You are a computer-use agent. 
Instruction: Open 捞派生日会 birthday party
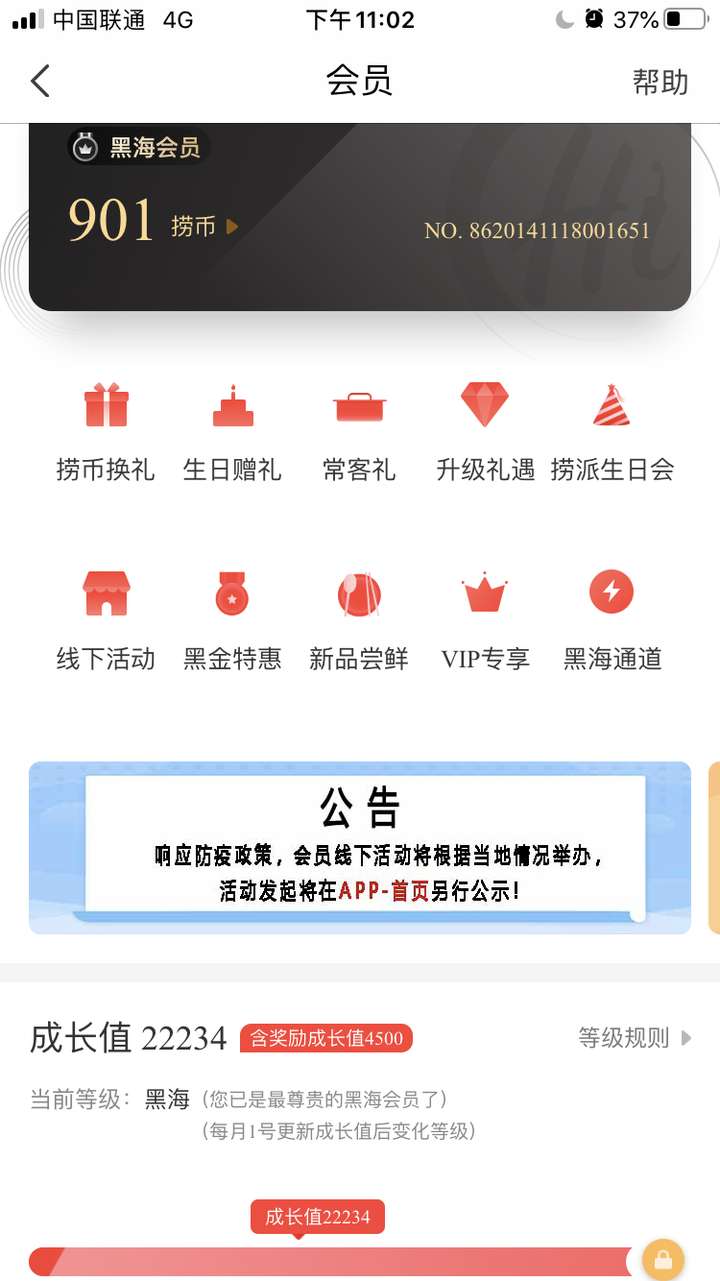click(x=612, y=430)
